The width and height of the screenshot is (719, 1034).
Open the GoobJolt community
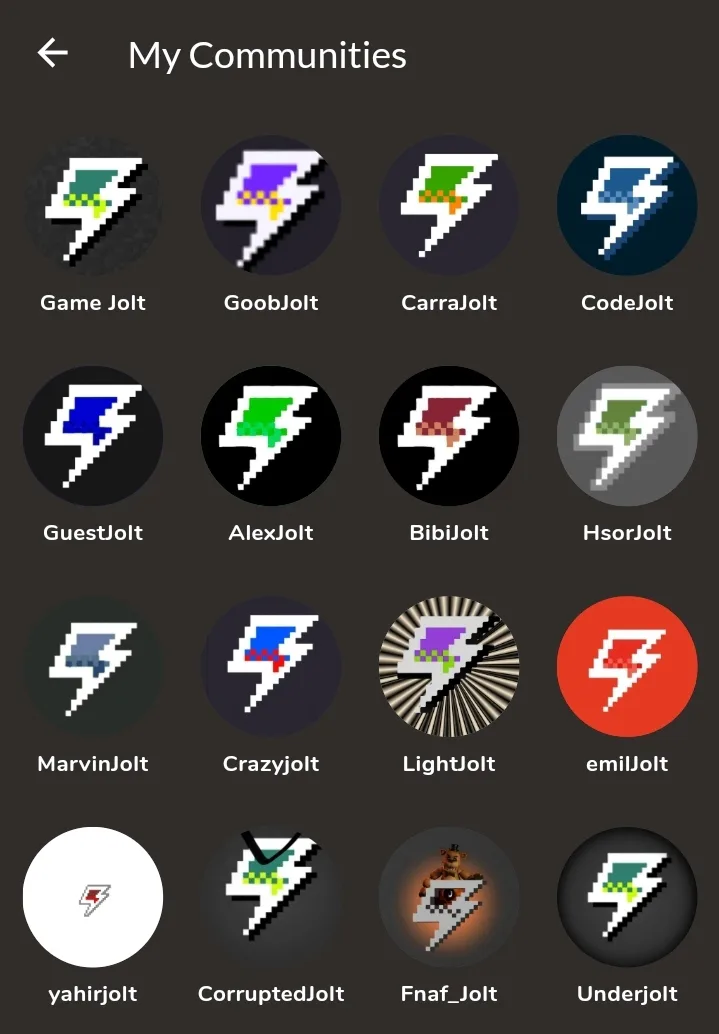[271, 206]
